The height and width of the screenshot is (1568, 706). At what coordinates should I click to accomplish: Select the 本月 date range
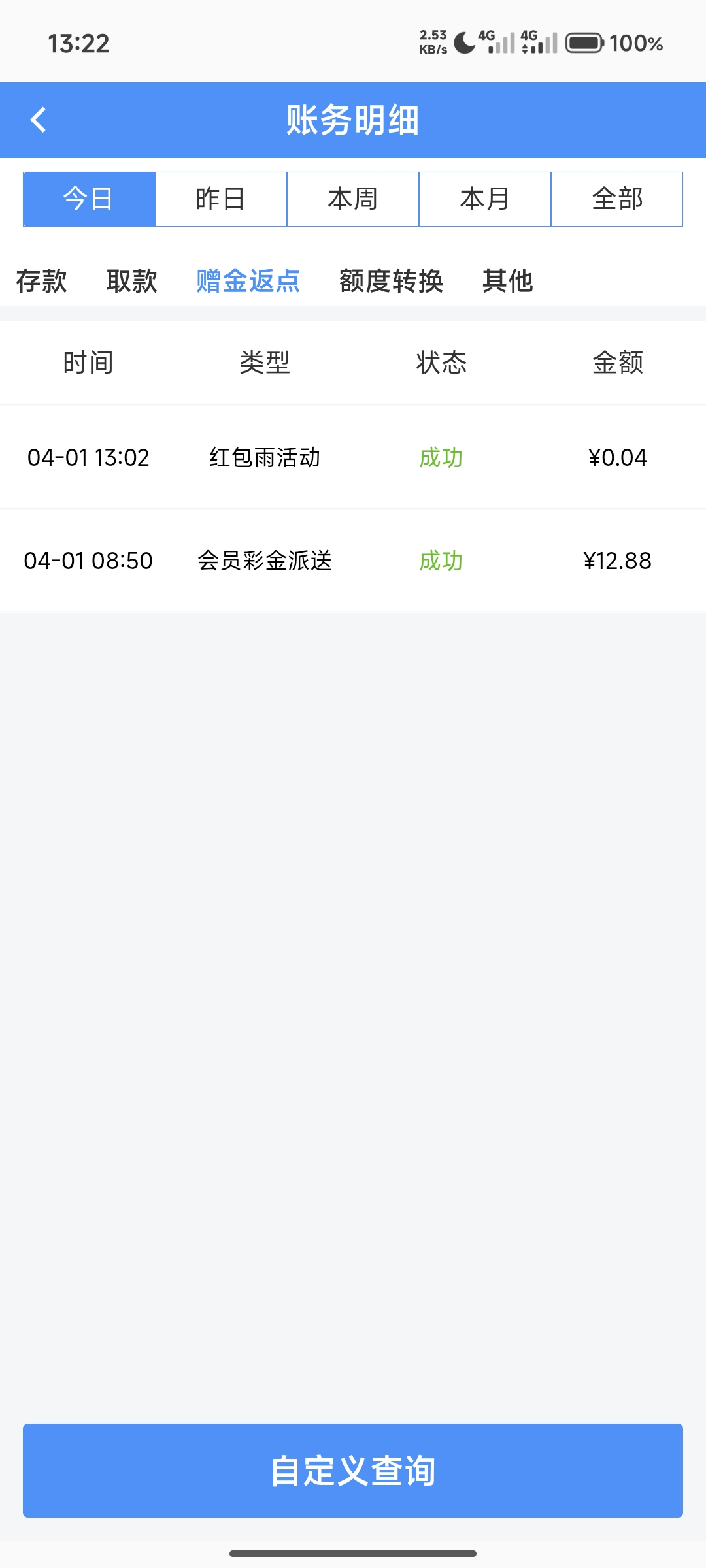click(x=485, y=199)
